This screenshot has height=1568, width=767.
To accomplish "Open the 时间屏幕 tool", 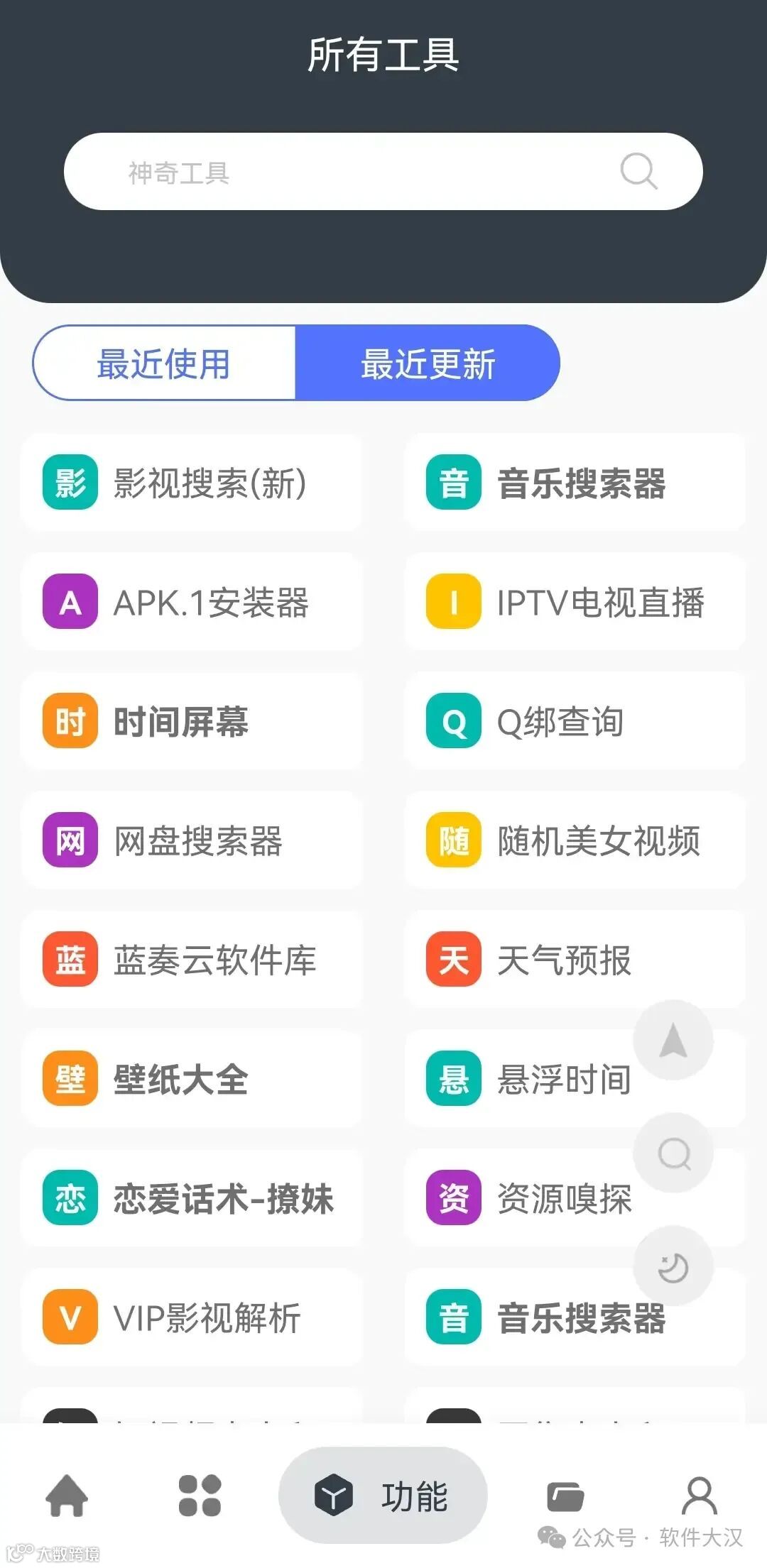I will pos(192,721).
